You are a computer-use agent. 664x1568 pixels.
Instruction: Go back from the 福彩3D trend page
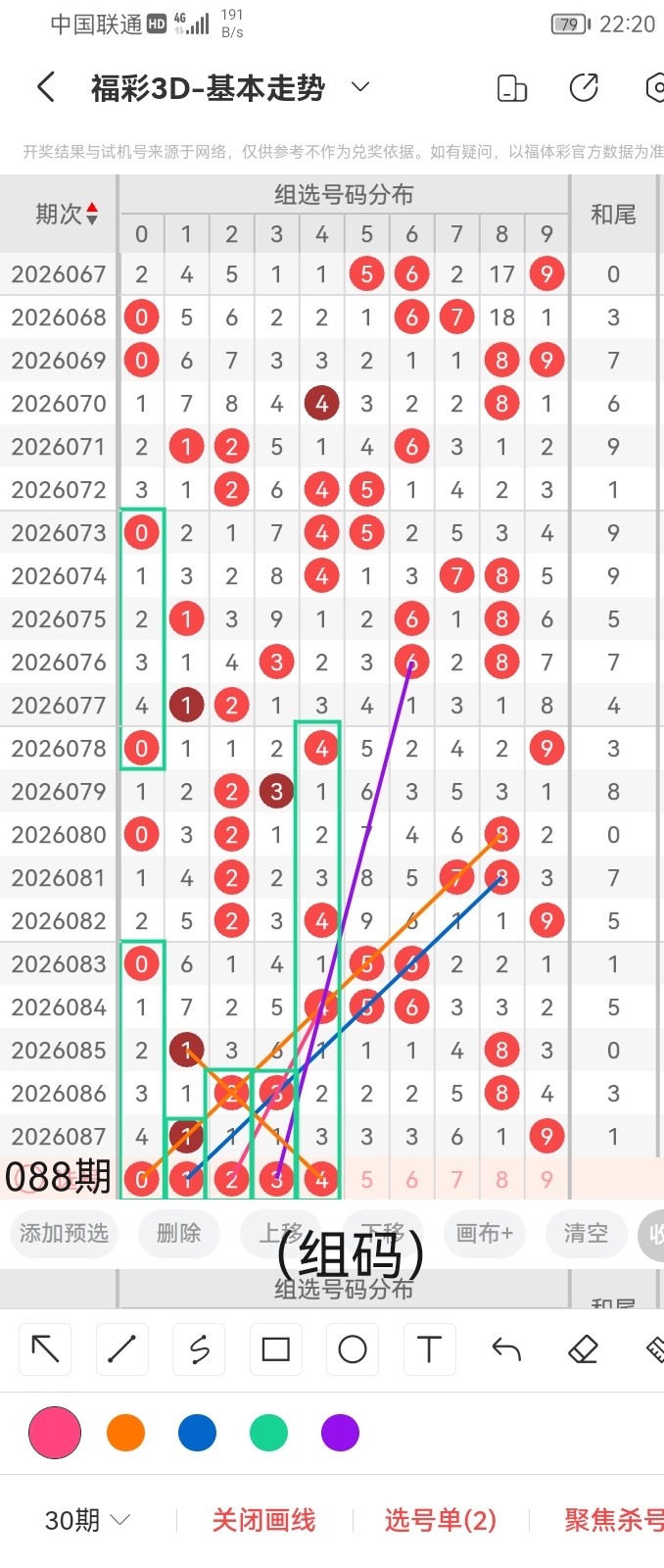coord(45,88)
